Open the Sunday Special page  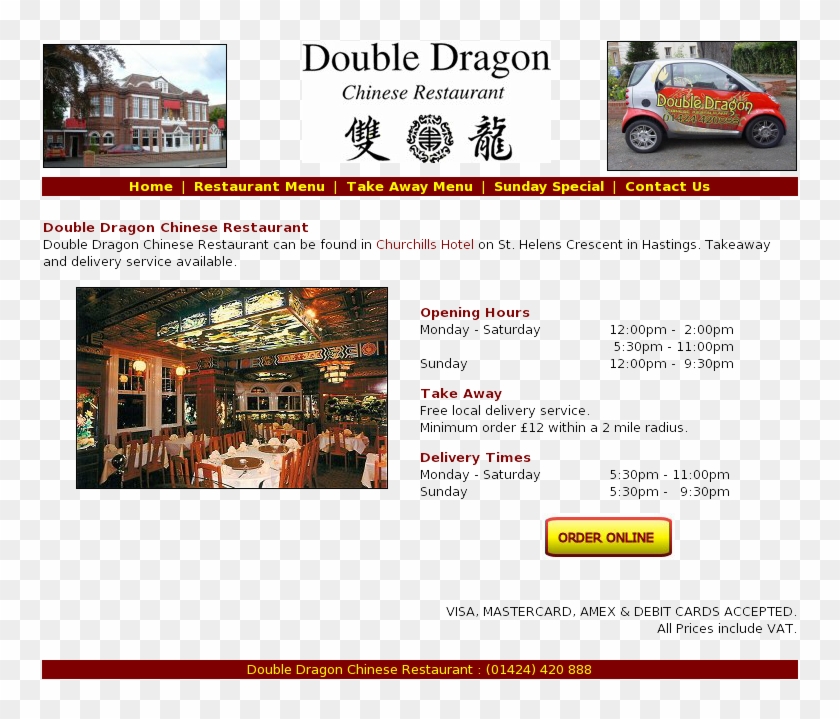tap(549, 187)
